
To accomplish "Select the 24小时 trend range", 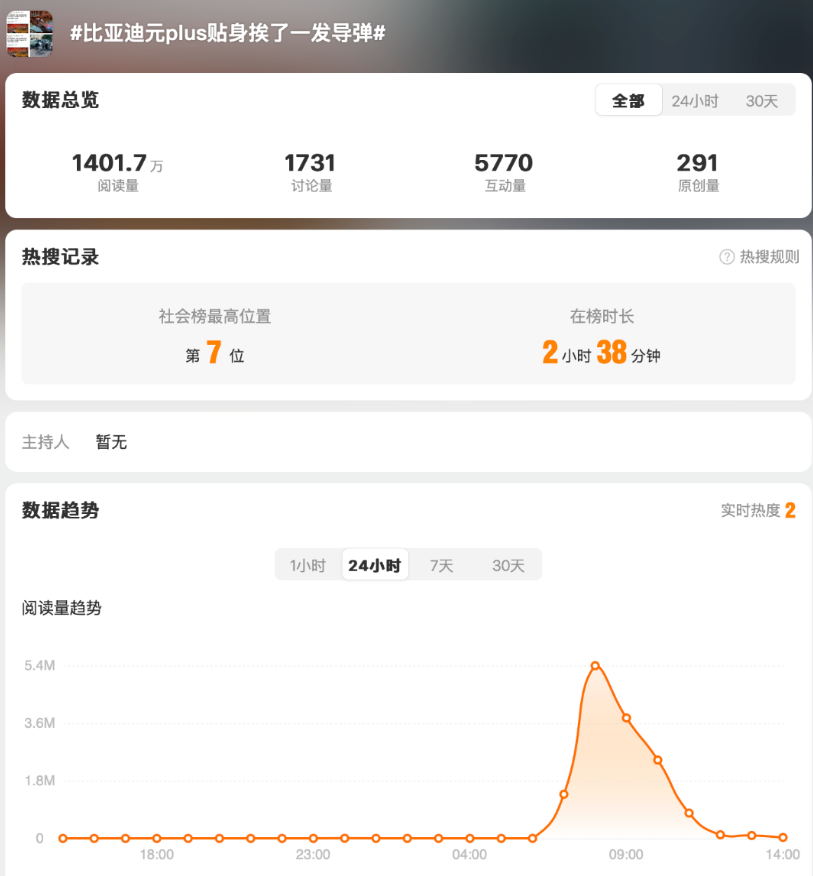I will 374,565.
